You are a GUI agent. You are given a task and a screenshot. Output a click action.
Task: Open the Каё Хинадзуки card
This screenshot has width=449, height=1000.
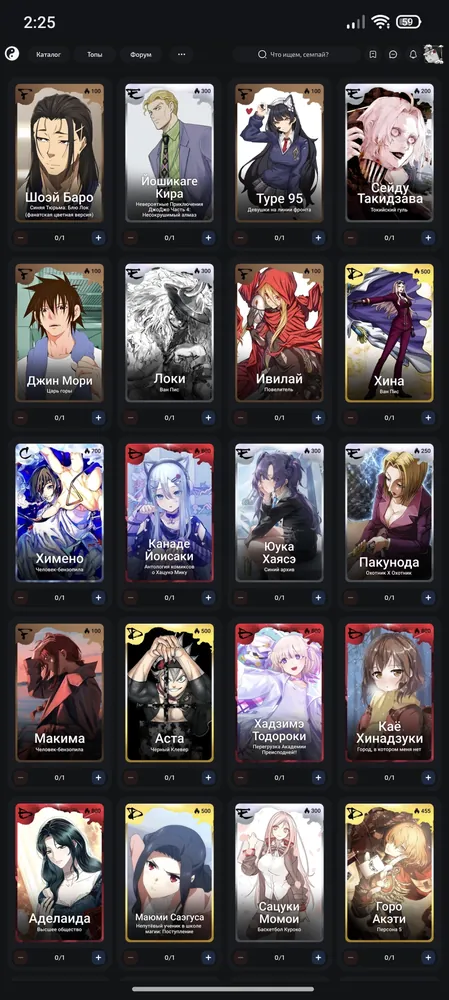389,693
